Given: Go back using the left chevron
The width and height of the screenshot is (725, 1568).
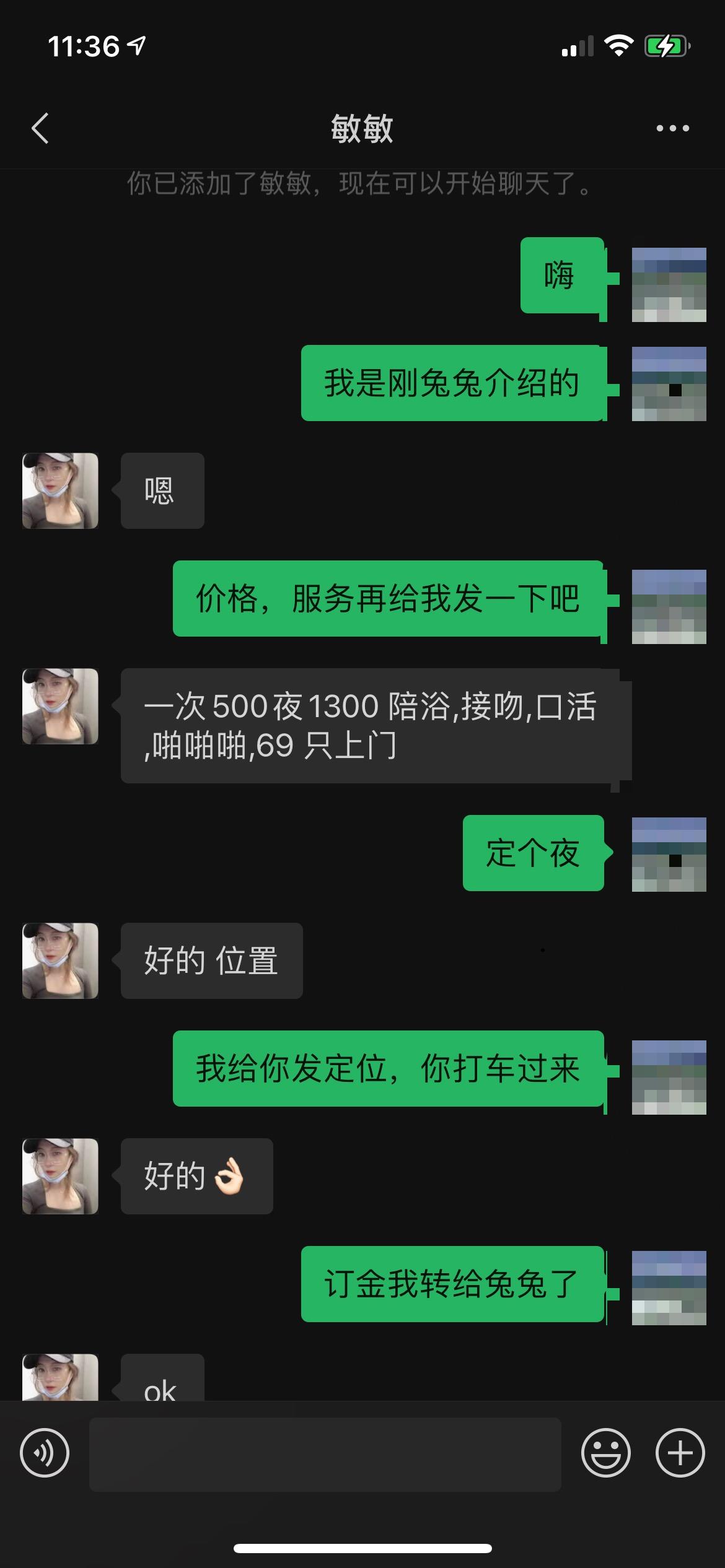Looking at the screenshot, I should tap(41, 128).
